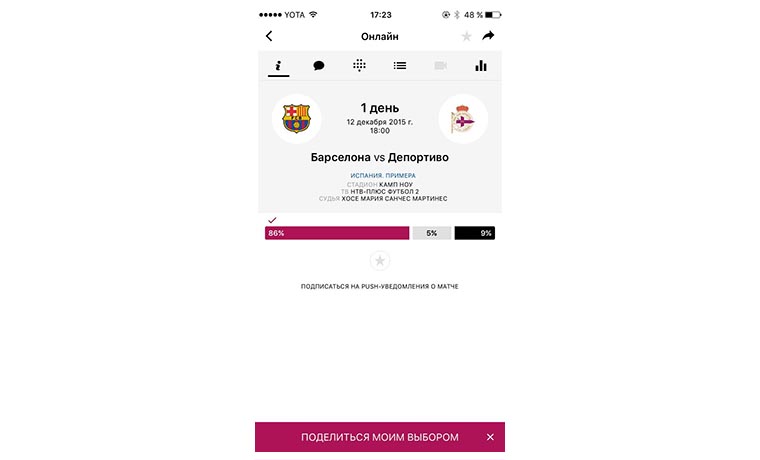The height and width of the screenshot is (460, 760).
Task: Go back from the Онлайн screen
Action: pyautogui.click(x=269, y=36)
